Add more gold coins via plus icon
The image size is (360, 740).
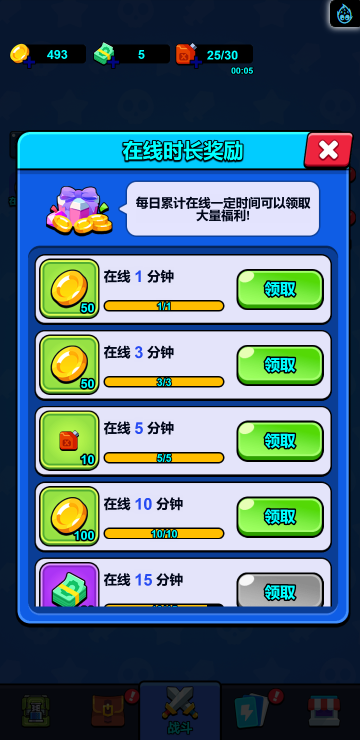coord(29,62)
